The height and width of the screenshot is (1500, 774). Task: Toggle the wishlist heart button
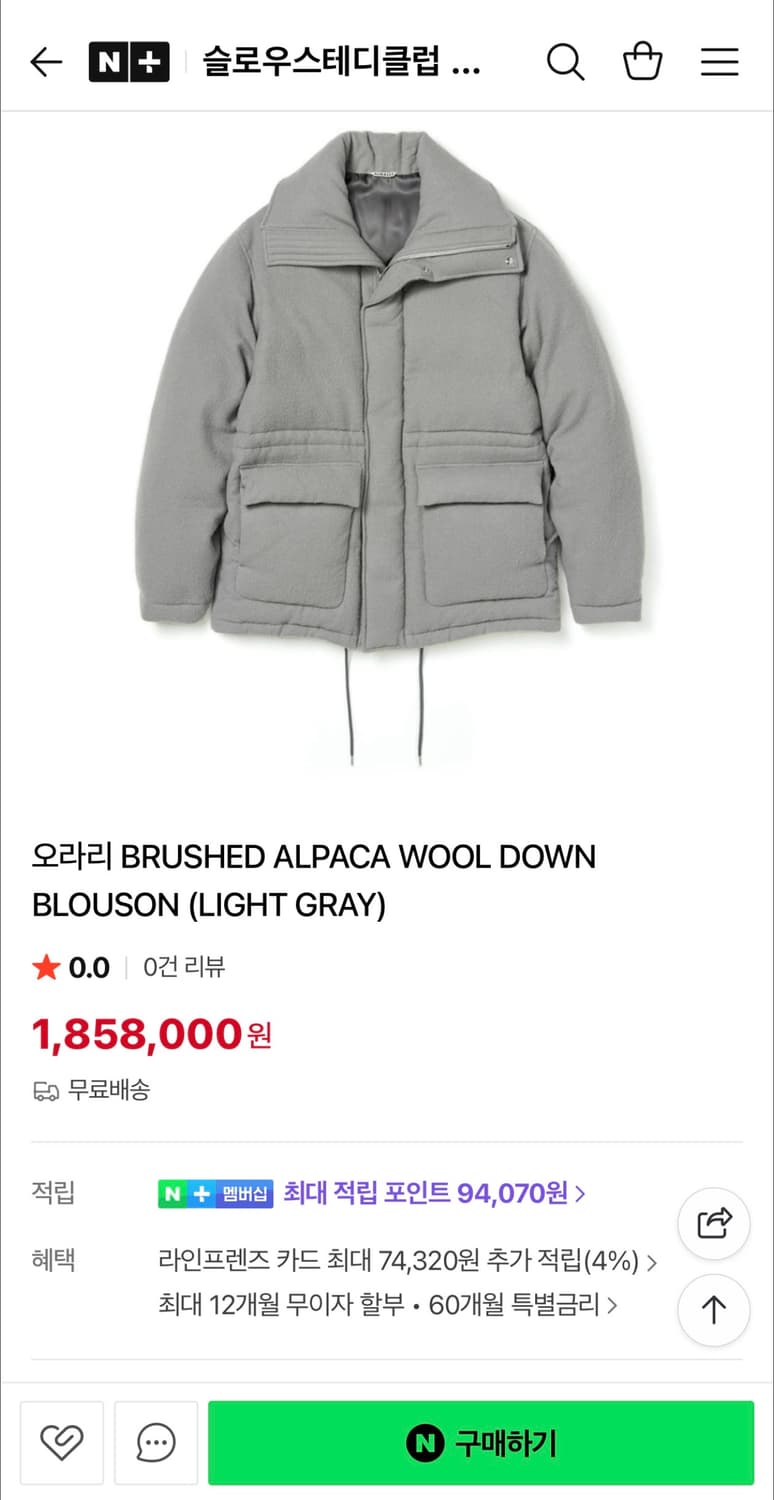(62, 1442)
